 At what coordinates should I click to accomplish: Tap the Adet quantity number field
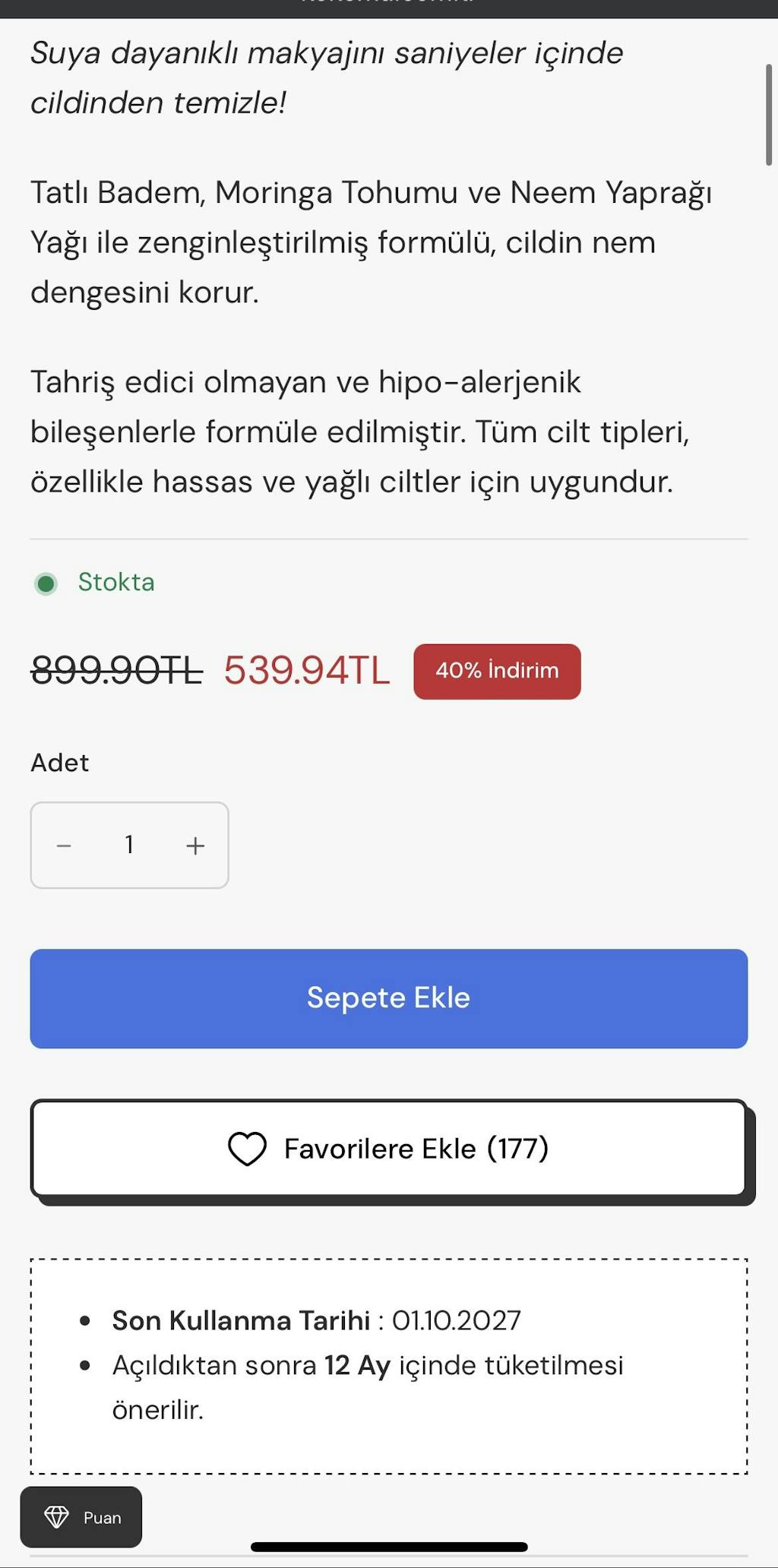[129, 845]
